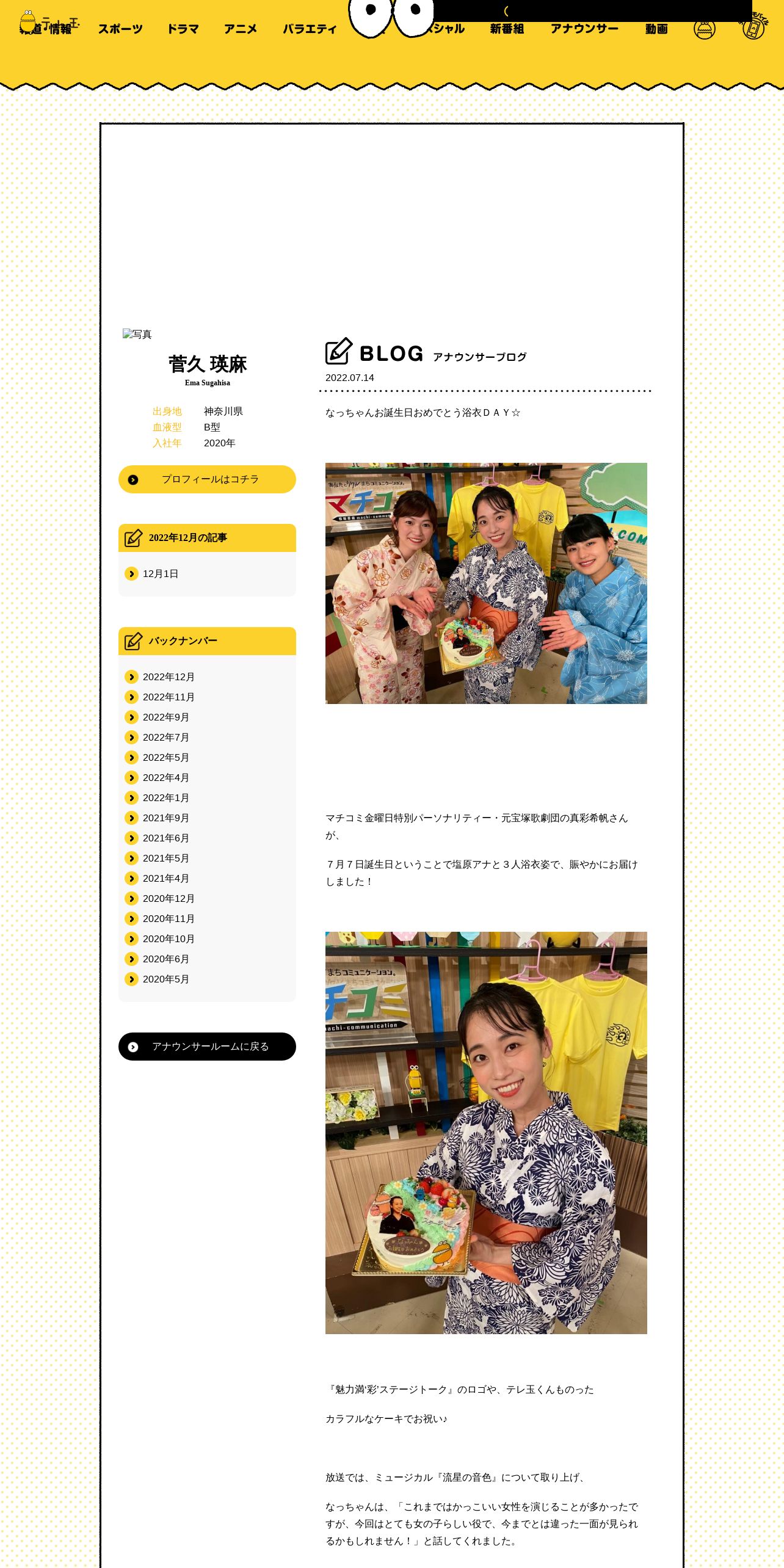Image resolution: width=784 pixels, height=1568 pixels.
Task: Open the 2022年11月 back number
Action: tap(168, 697)
